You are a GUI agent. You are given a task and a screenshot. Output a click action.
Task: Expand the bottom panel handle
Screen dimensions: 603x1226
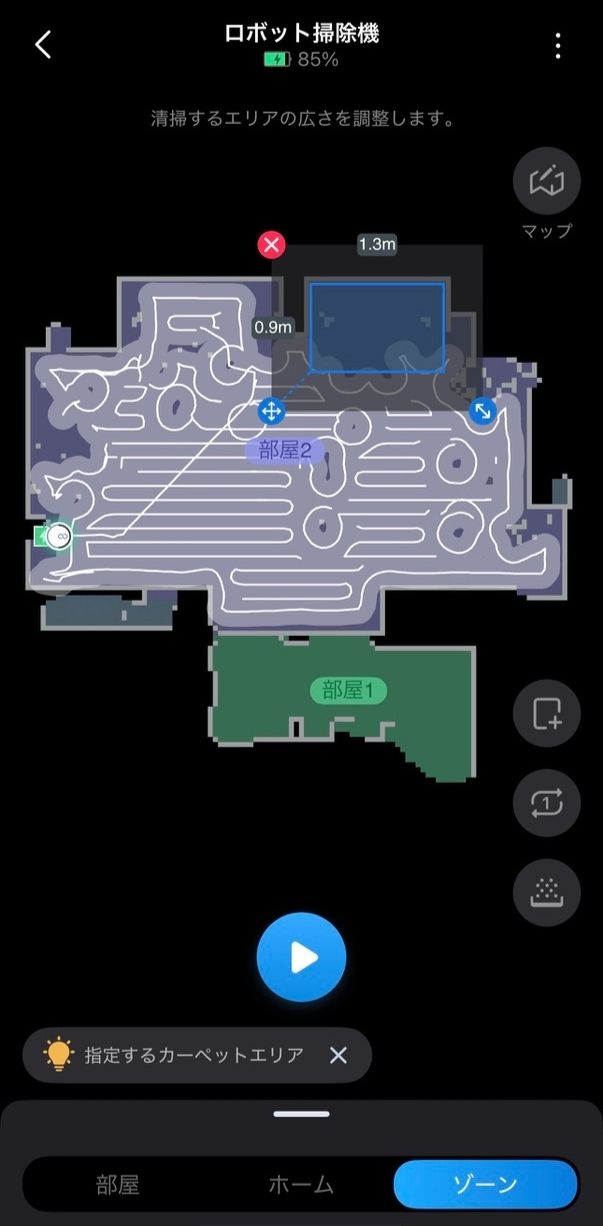(x=301, y=1114)
